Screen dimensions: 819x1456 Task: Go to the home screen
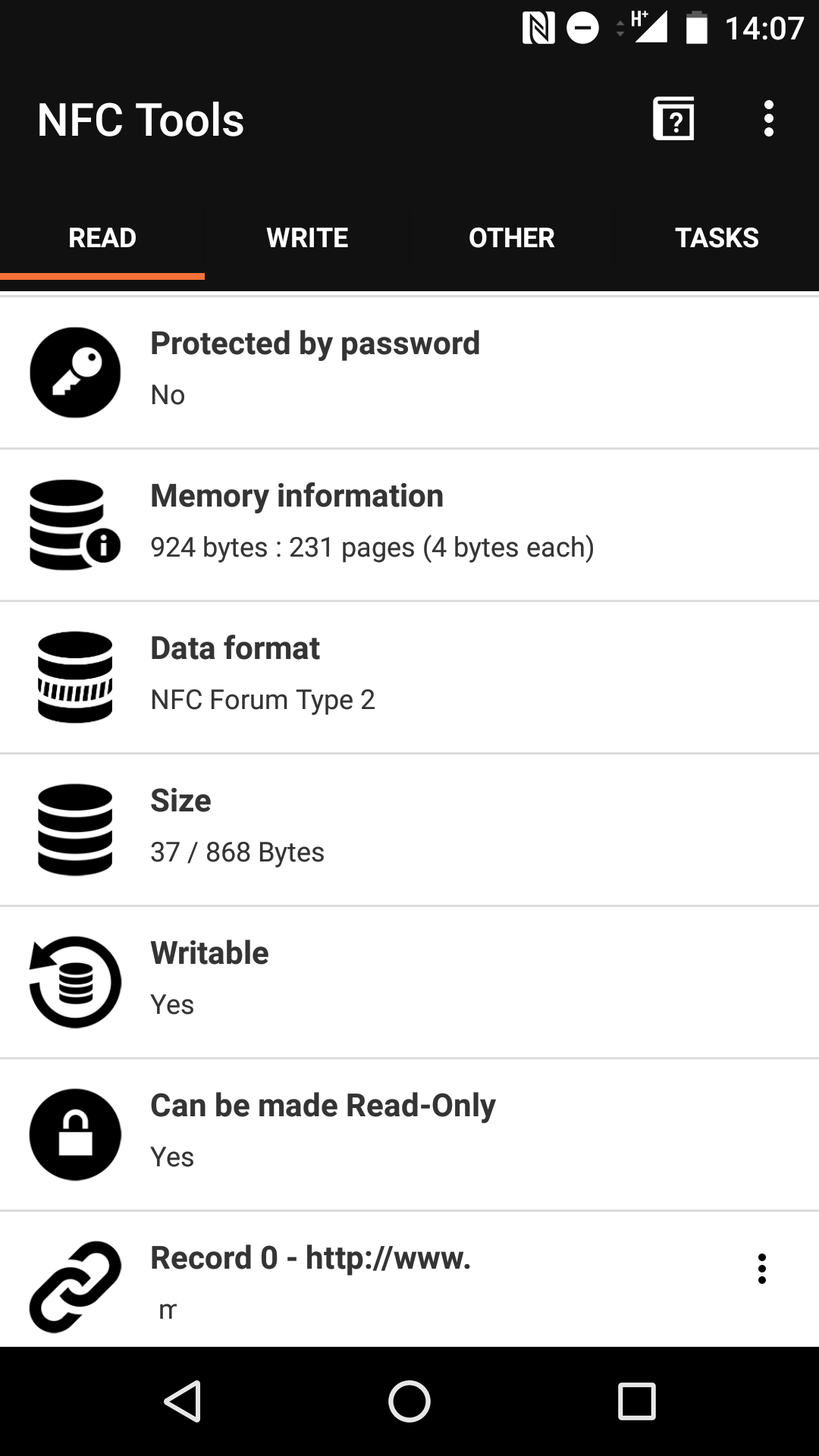409,1401
